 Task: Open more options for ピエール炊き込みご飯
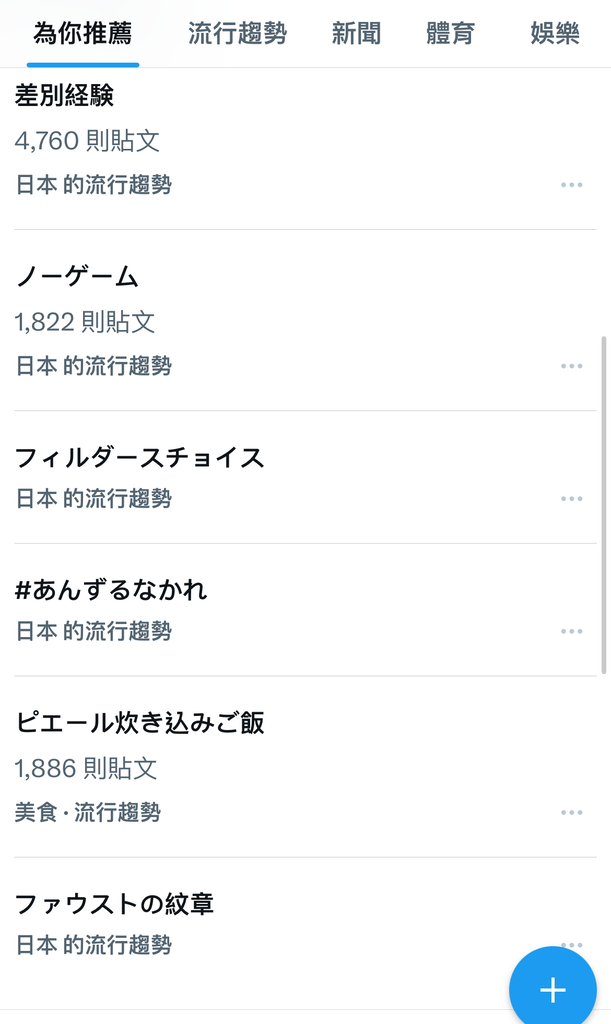tap(571, 812)
